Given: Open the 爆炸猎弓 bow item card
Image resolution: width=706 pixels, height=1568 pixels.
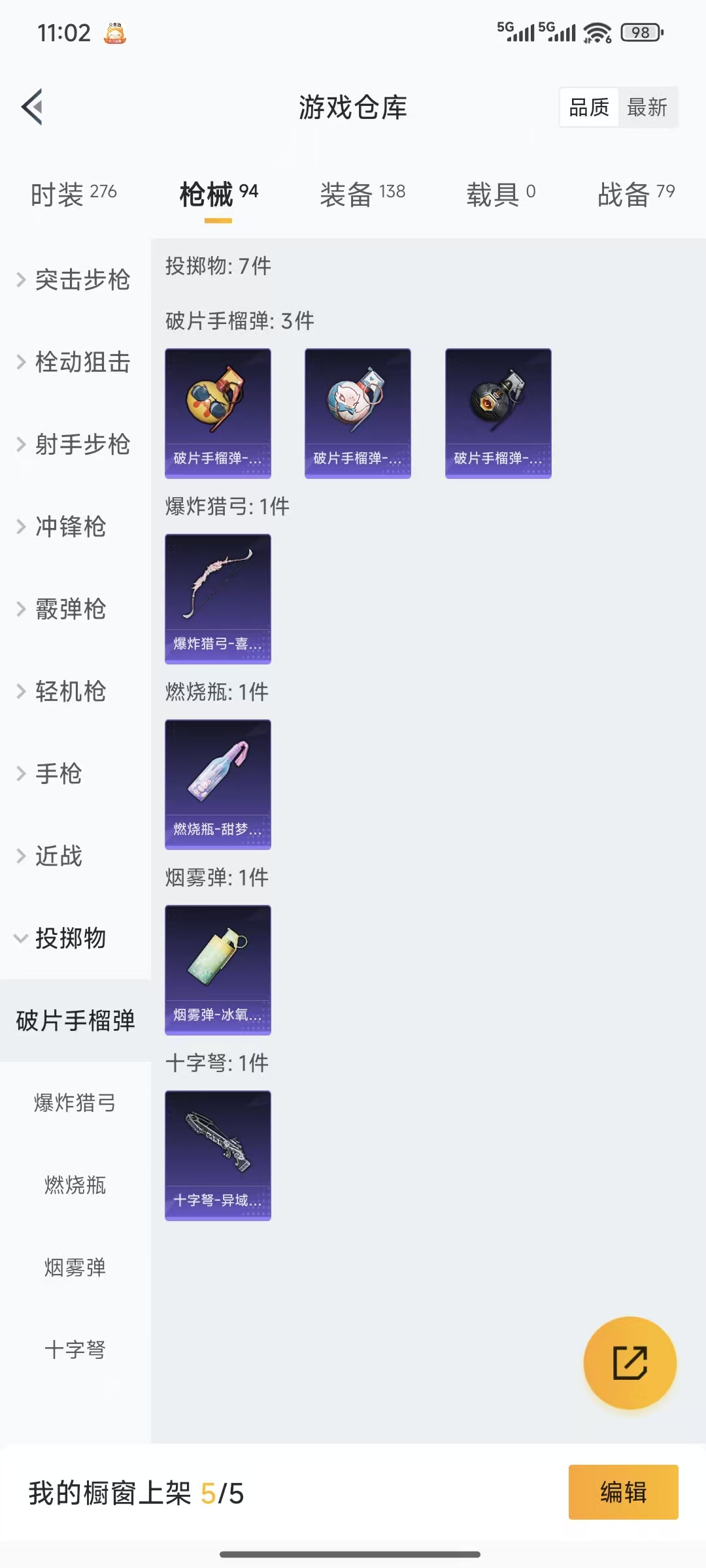Looking at the screenshot, I should pyautogui.click(x=218, y=599).
